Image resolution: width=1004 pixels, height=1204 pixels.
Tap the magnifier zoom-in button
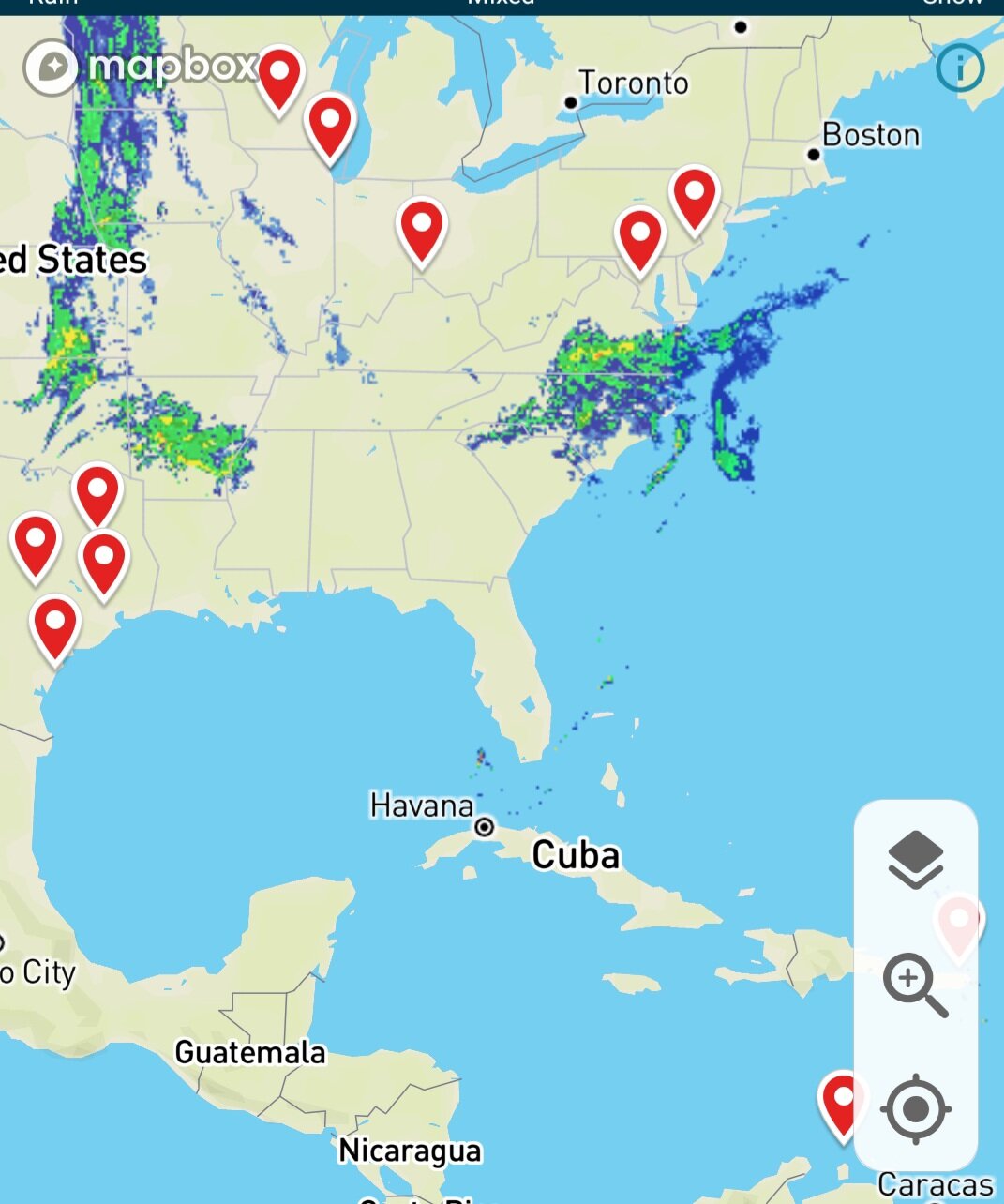coord(914,984)
